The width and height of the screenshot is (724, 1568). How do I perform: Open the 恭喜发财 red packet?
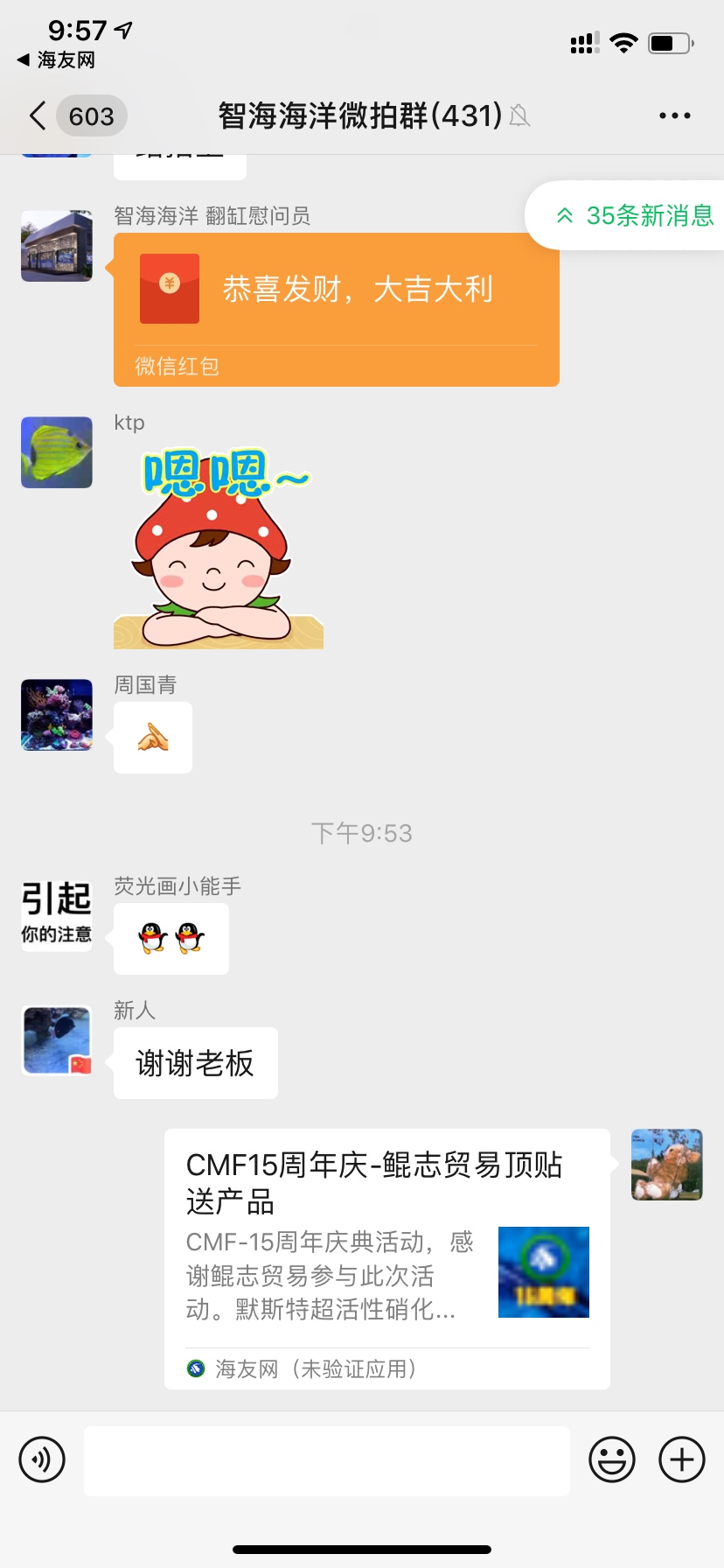point(336,309)
